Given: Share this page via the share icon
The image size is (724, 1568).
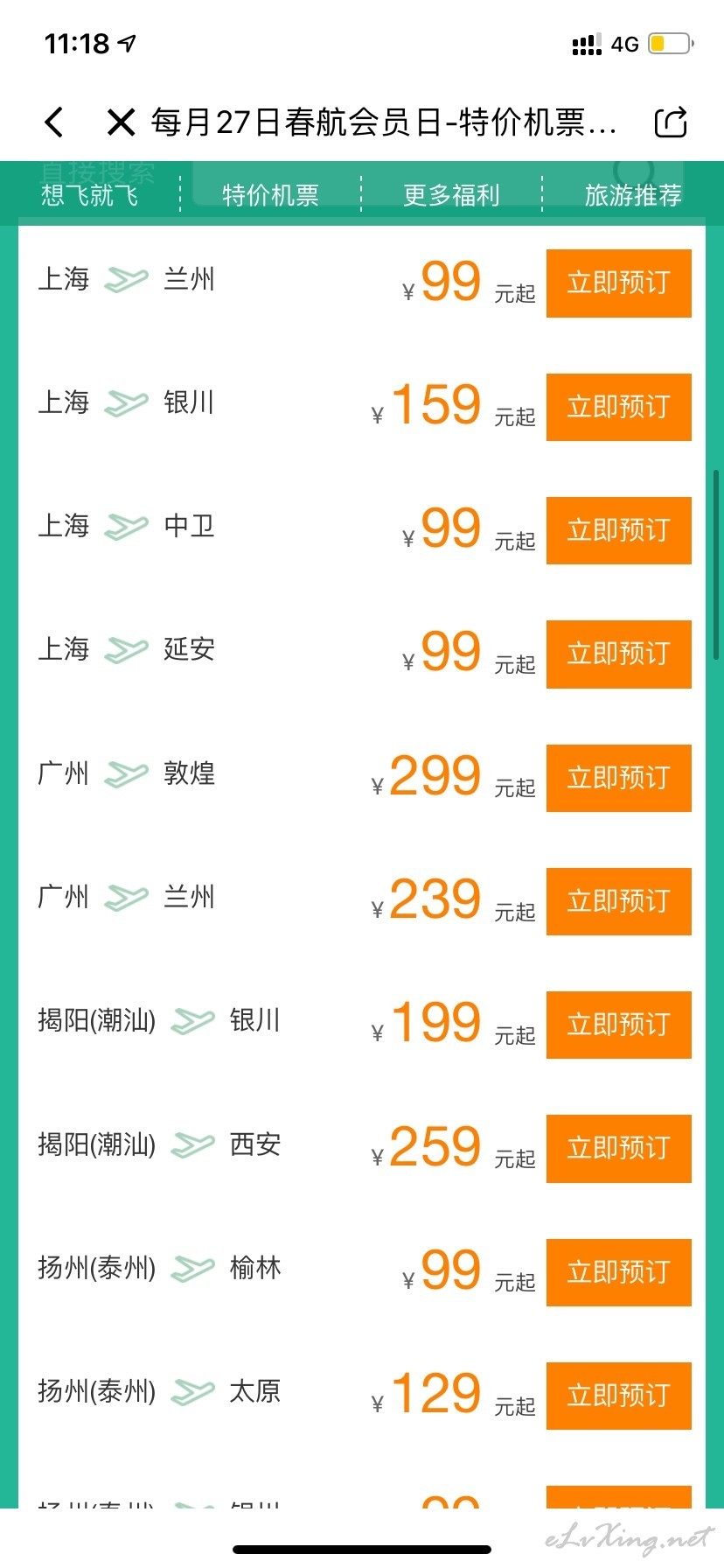Looking at the screenshot, I should coord(671,122).
